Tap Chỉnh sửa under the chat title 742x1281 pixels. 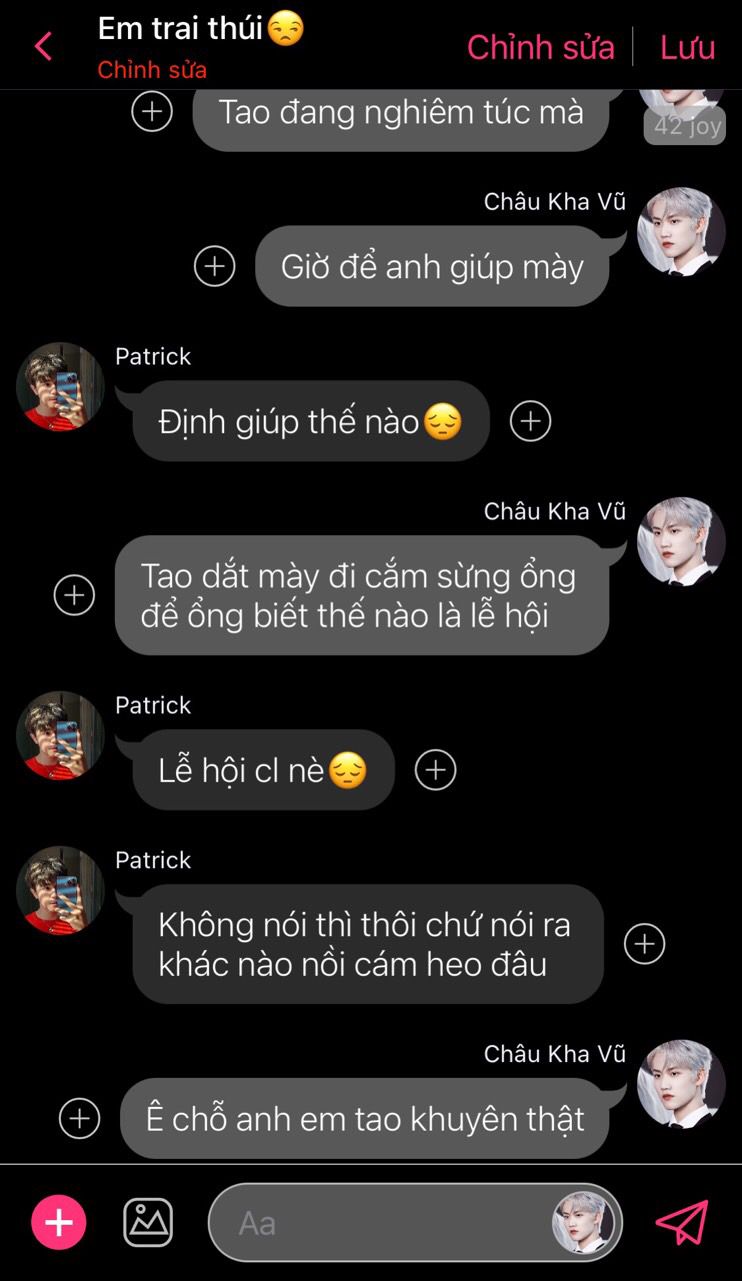[x=152, y=71]
